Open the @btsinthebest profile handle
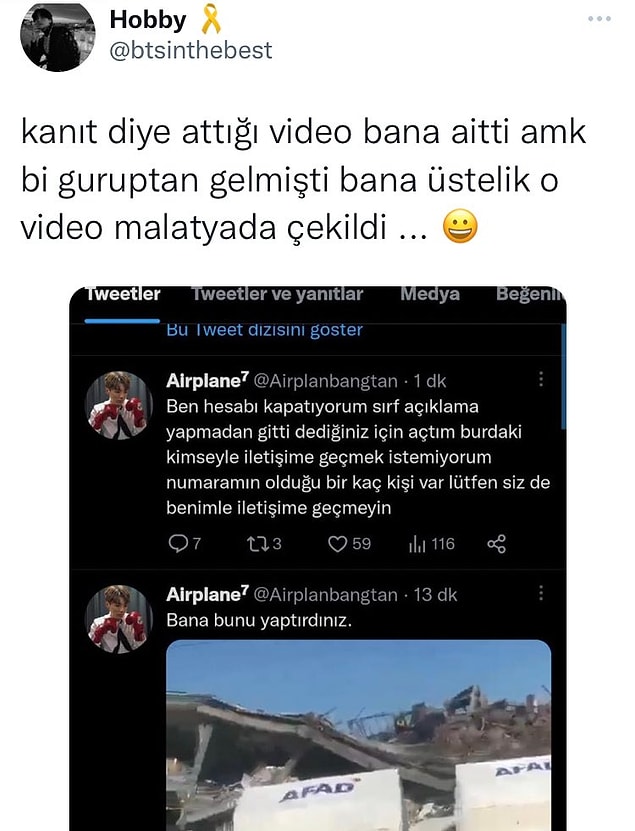 click(x=188, y=50)
